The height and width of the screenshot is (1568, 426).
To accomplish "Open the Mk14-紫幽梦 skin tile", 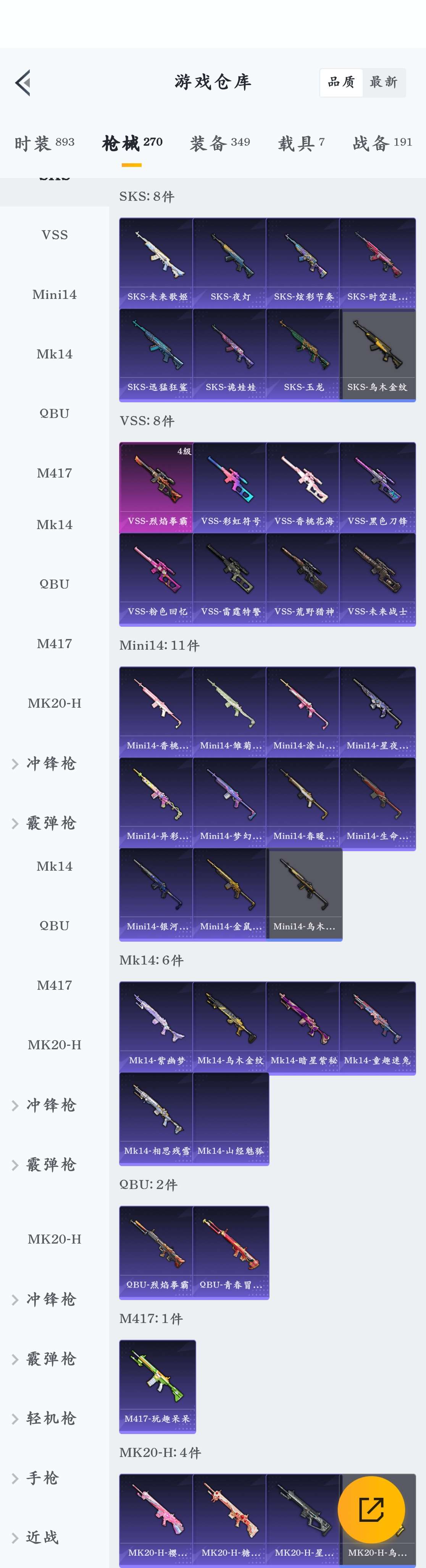I will [x=157, y=1026].
